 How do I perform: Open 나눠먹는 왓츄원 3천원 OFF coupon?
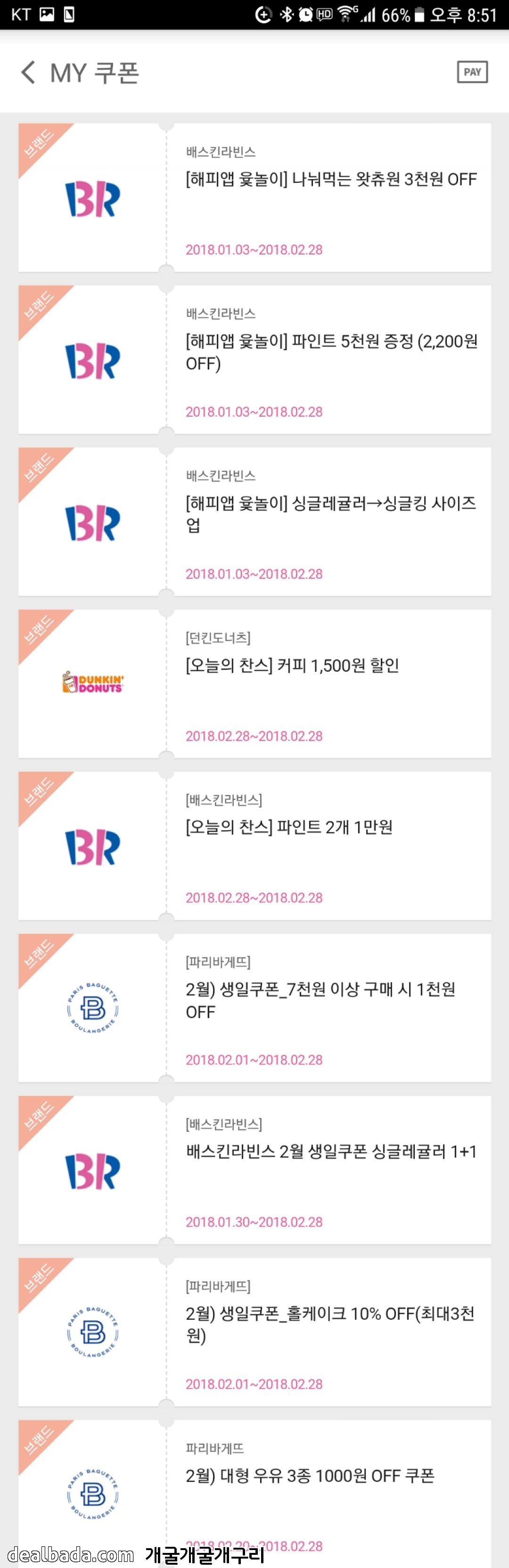click(x=330, y=180)
